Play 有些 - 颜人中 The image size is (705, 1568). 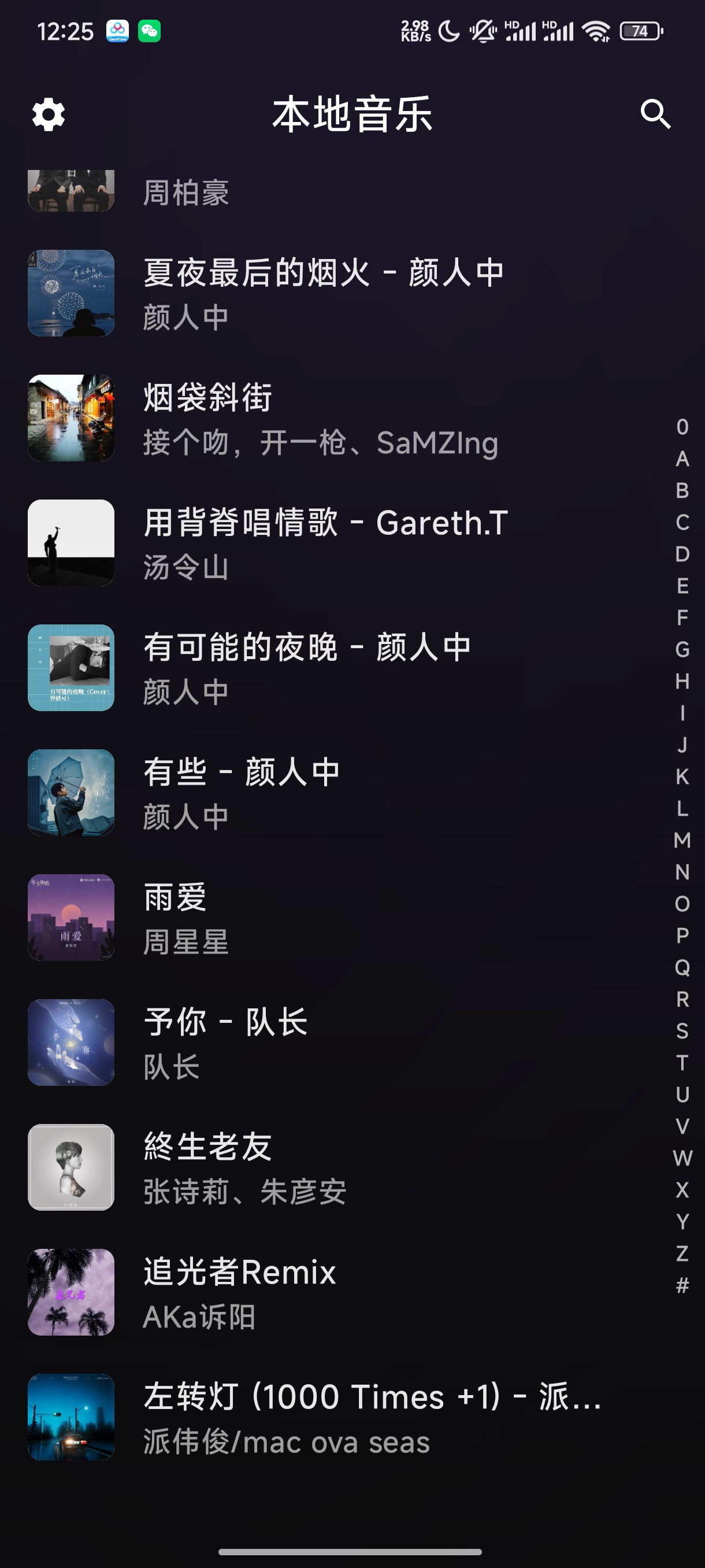(322, 793)
